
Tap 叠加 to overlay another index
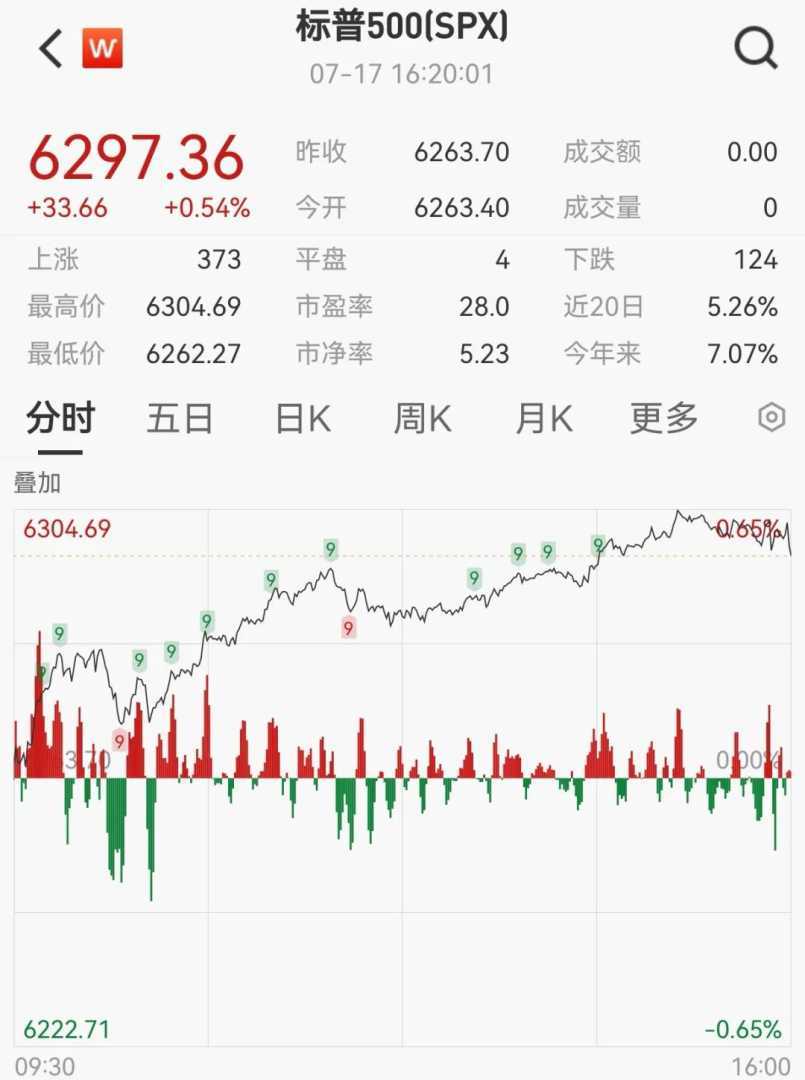[38, 483]
